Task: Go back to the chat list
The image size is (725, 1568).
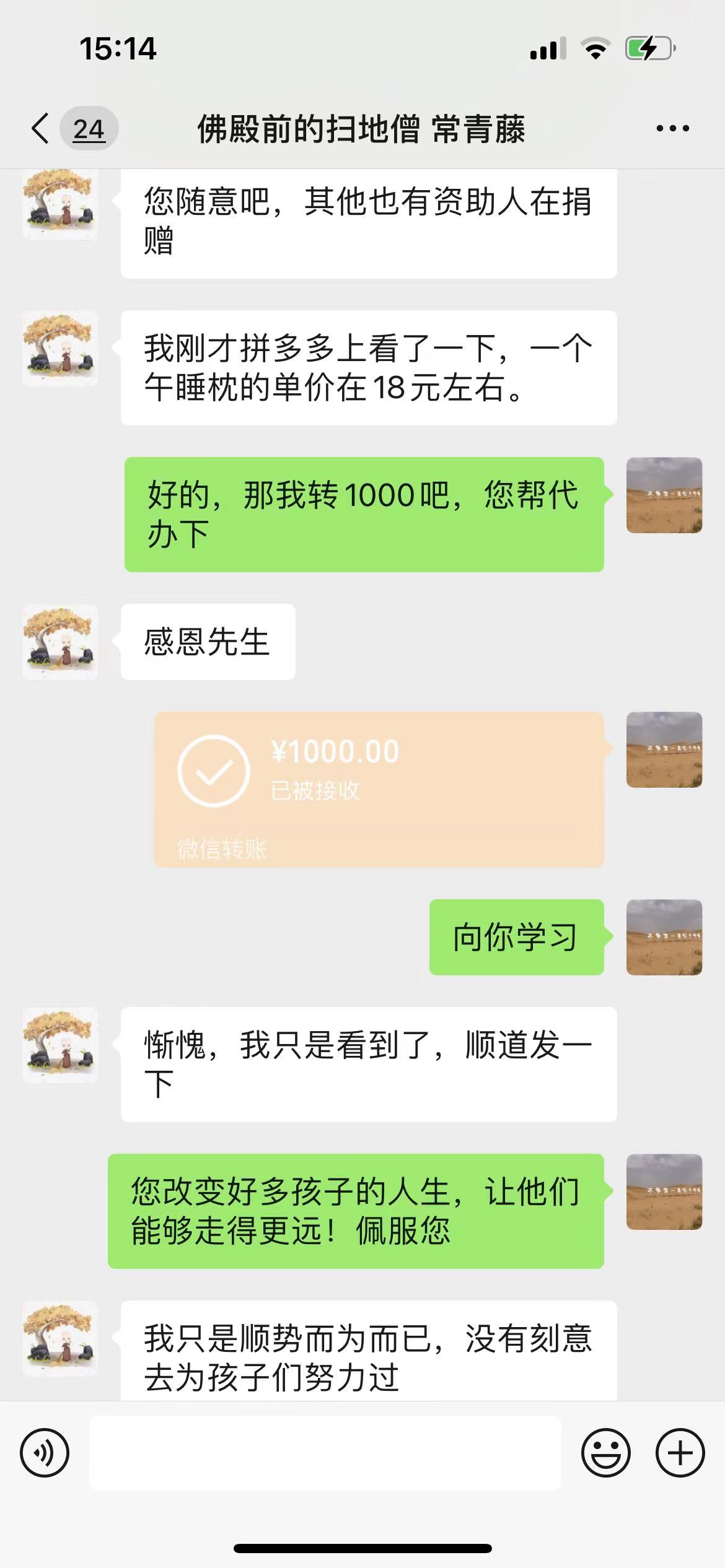Action: coord(41,129)
